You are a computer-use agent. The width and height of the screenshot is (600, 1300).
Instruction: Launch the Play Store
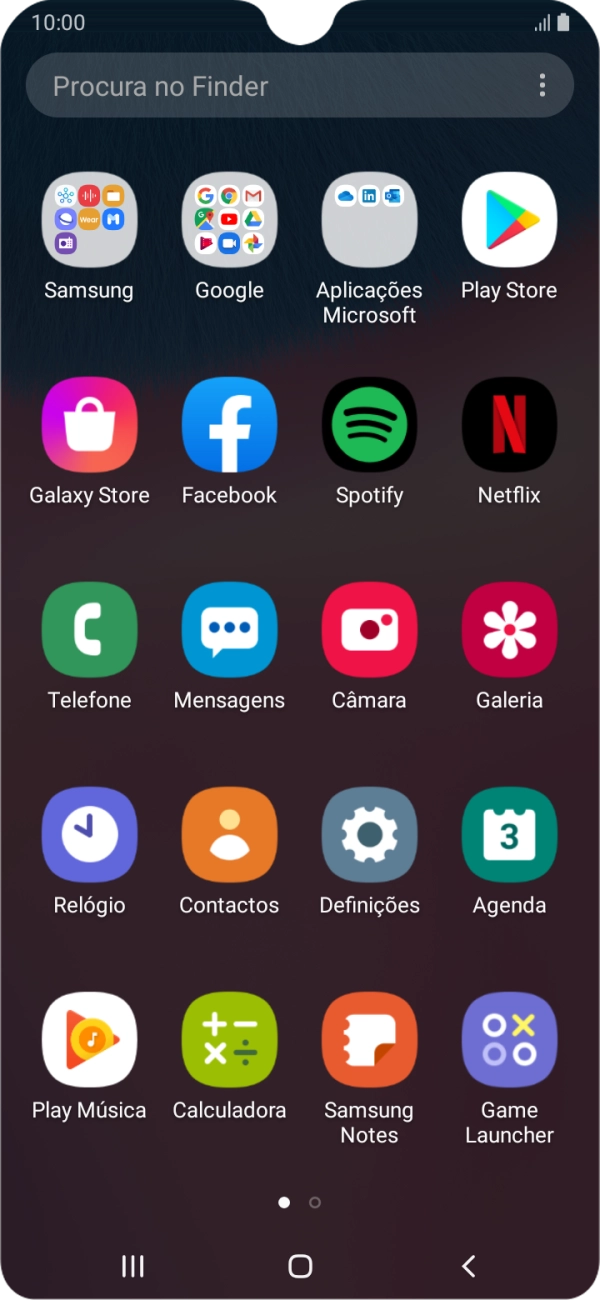[509, 220]
